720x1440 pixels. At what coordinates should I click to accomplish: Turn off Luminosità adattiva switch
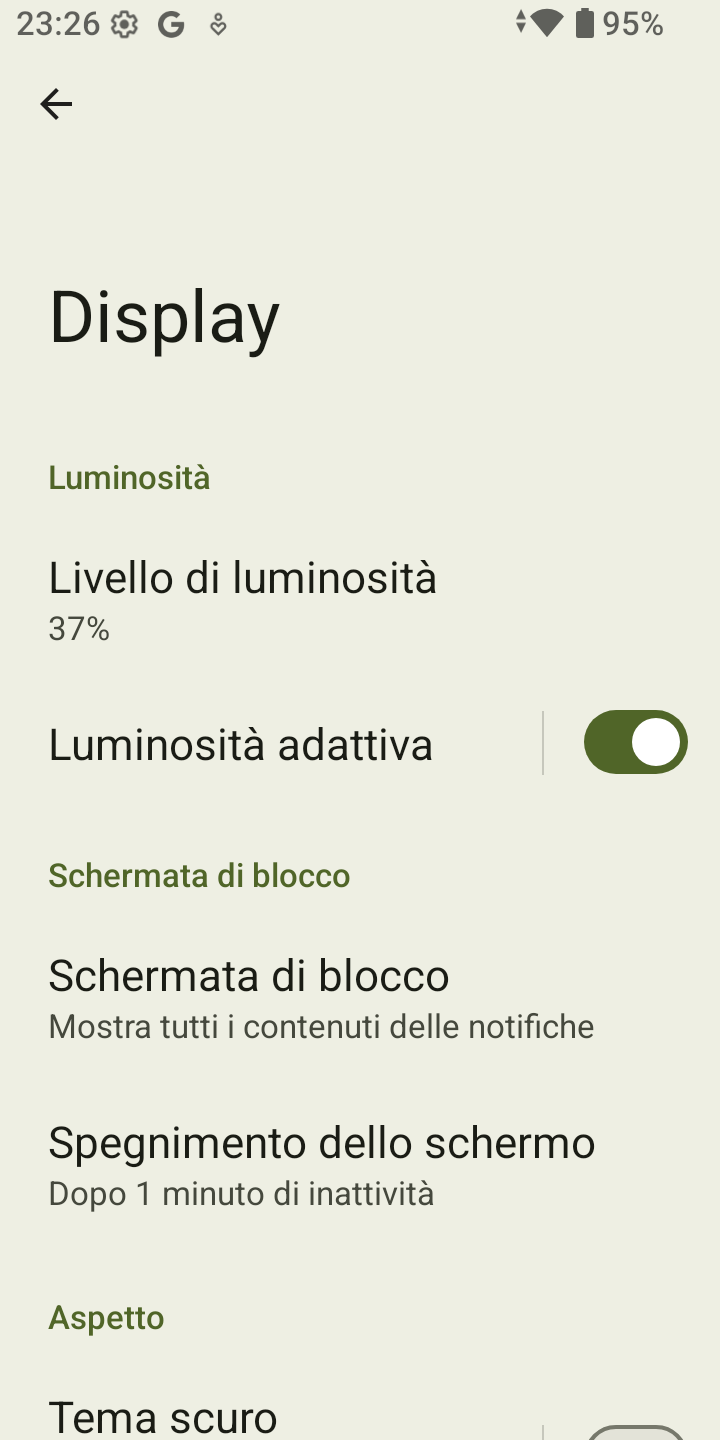(635, 743)
